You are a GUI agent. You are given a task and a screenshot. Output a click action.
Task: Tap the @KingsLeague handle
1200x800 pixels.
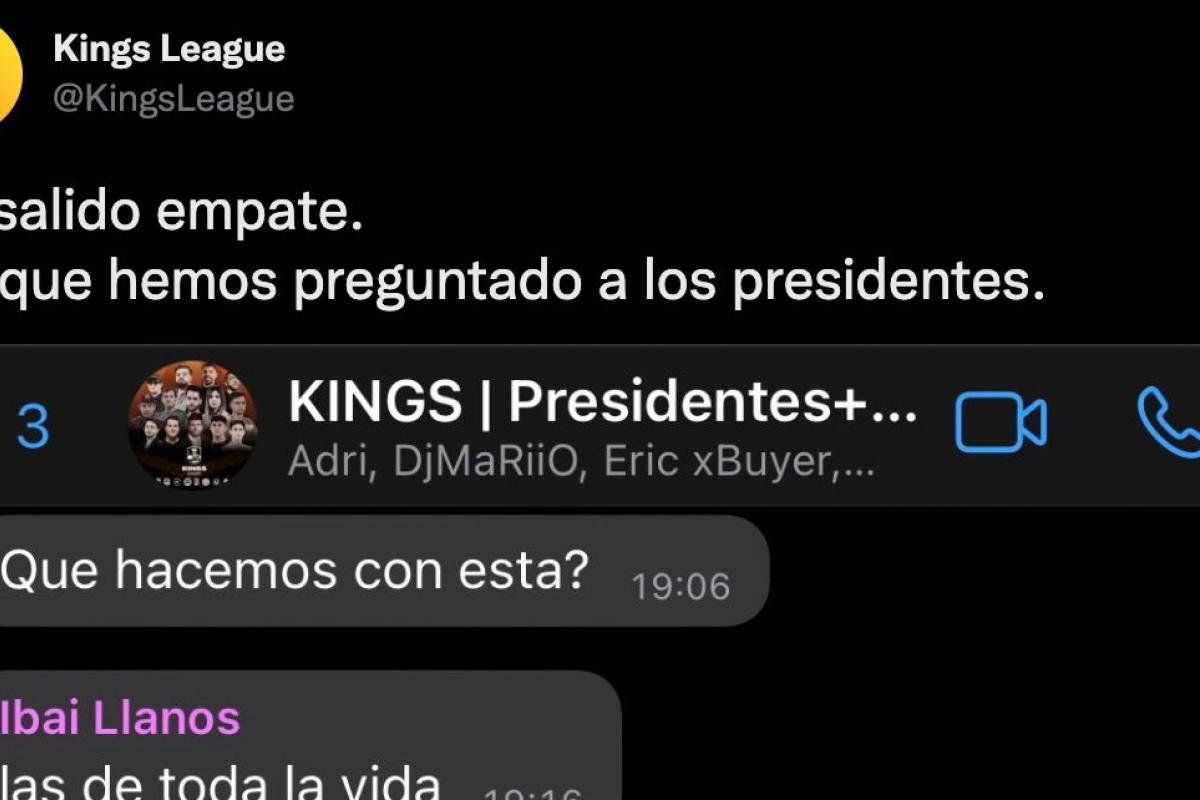click(x=172, y=99)
